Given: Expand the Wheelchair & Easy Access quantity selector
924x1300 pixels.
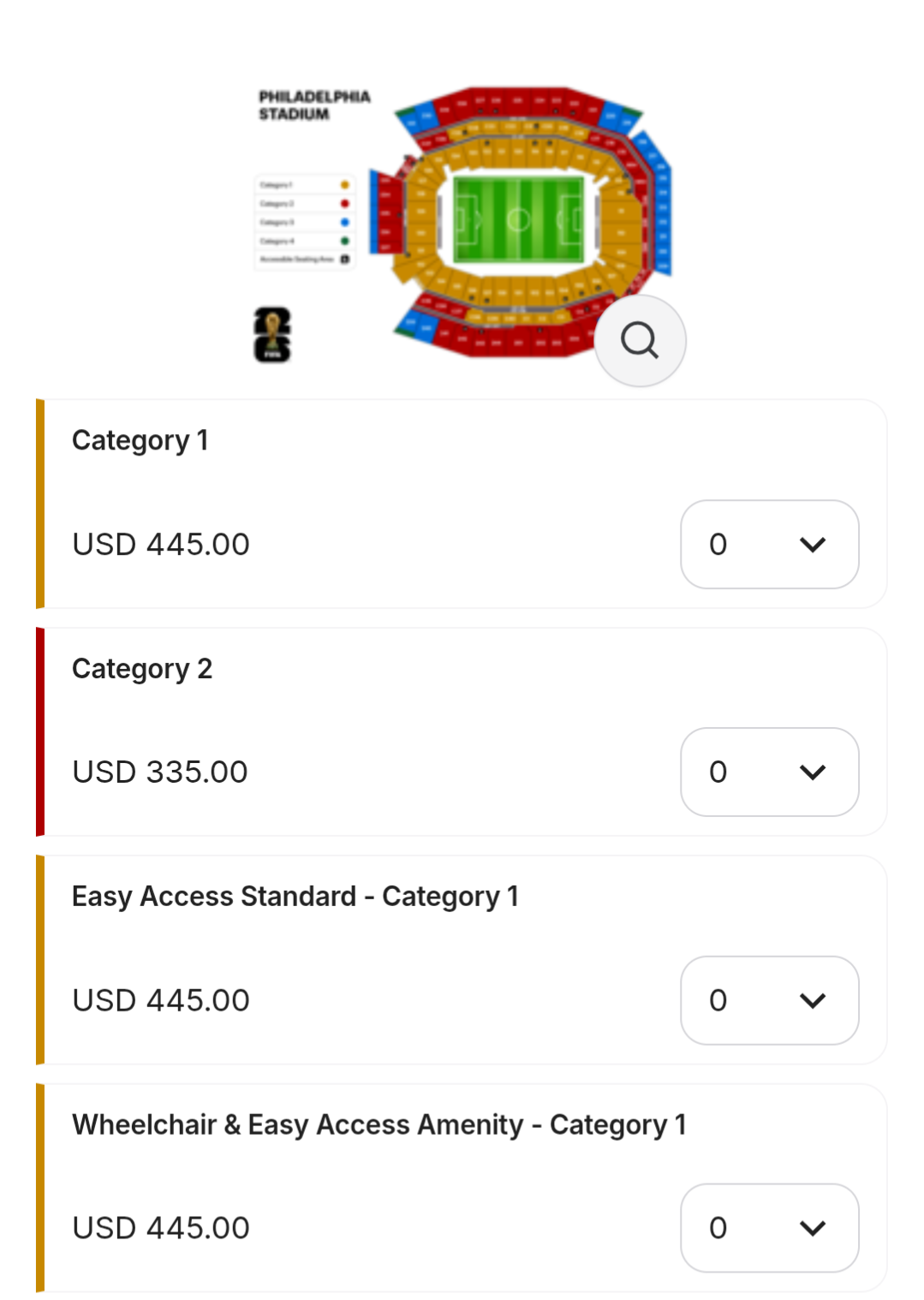Looking at the screenshot, I should point(768,1227).
